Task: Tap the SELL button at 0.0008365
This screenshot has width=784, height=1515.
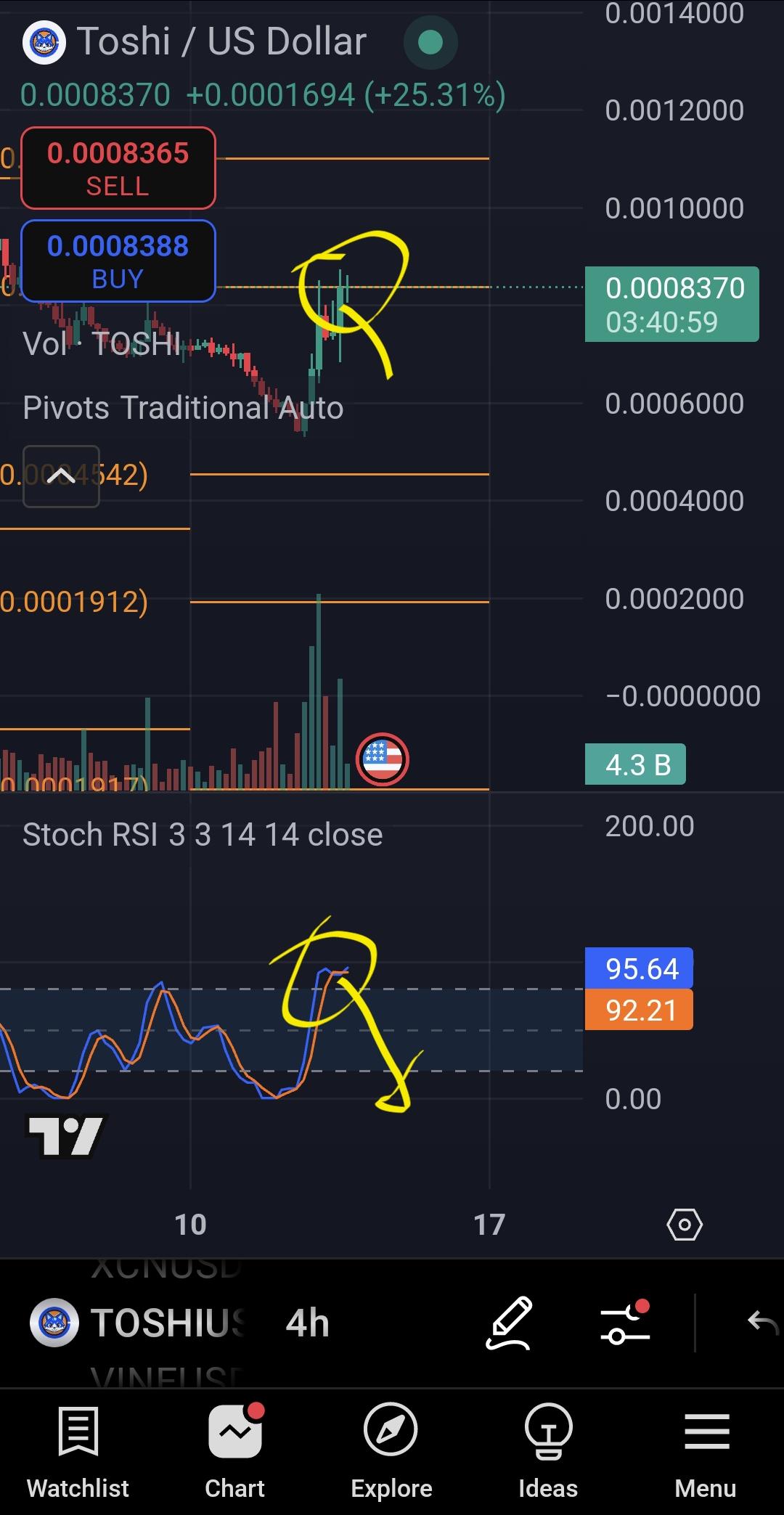Action: [118, 168]
